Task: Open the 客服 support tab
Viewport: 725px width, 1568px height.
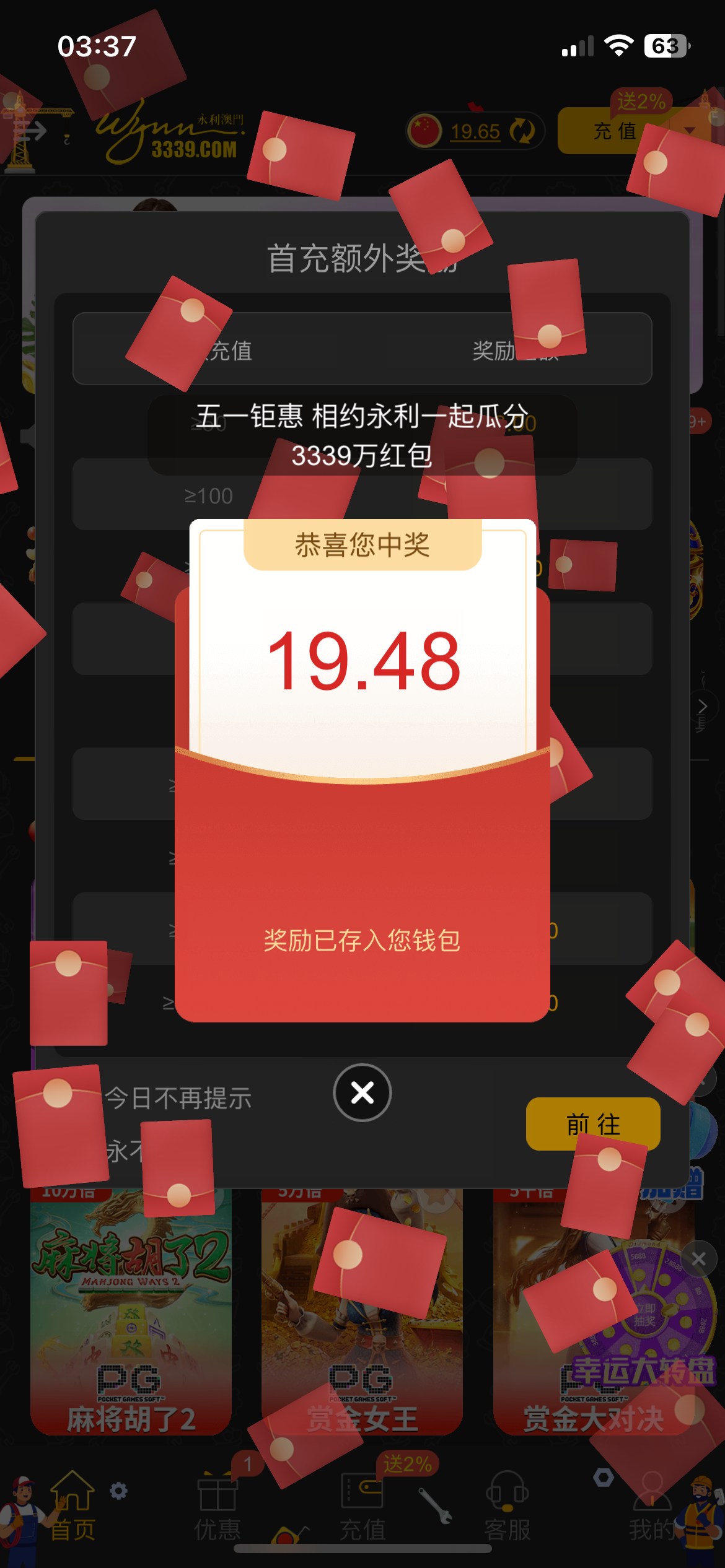Action: 507,1506
